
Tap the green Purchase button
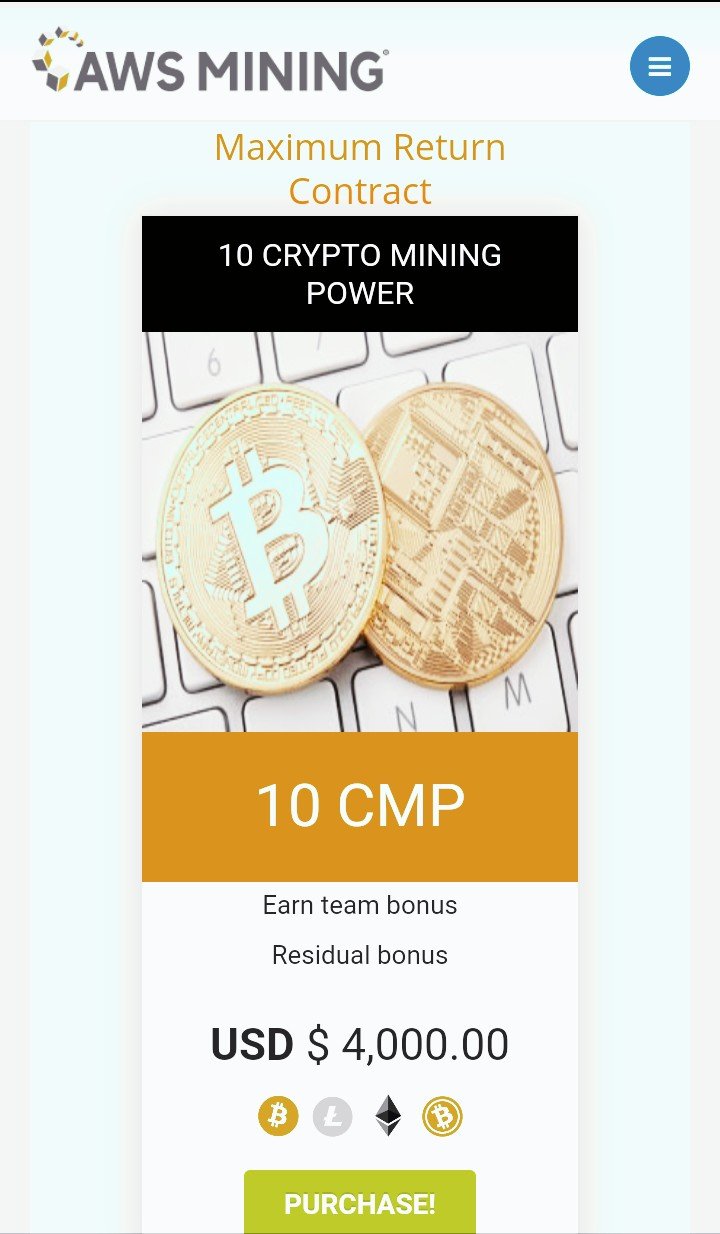pos(360,1203)
